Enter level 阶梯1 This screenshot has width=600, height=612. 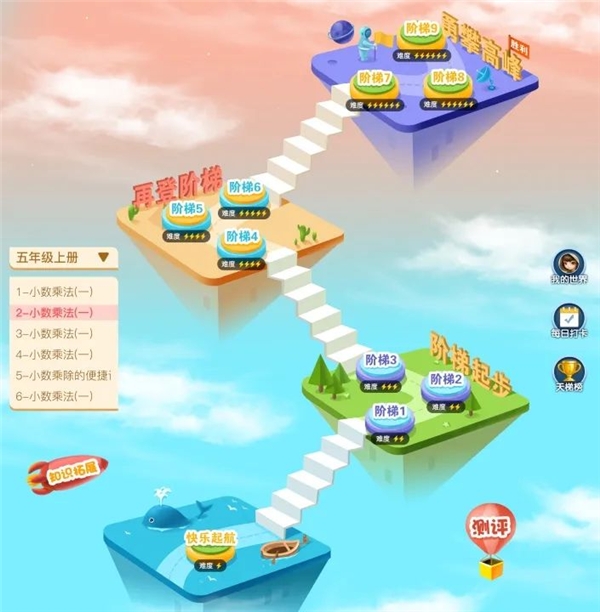tap(390, 415)
